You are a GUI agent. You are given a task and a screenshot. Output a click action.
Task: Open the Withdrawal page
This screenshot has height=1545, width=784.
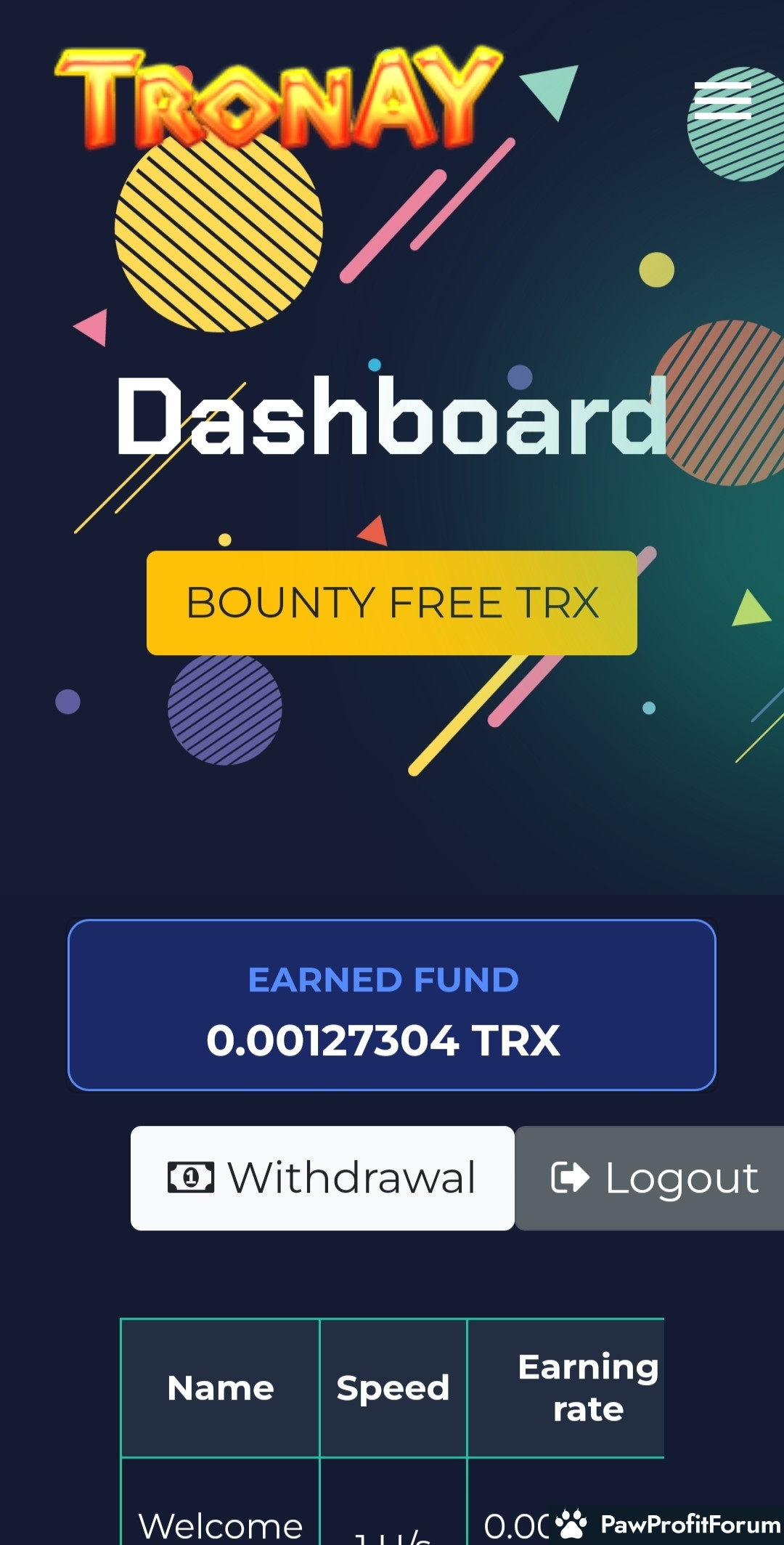tap(322, 1177)
